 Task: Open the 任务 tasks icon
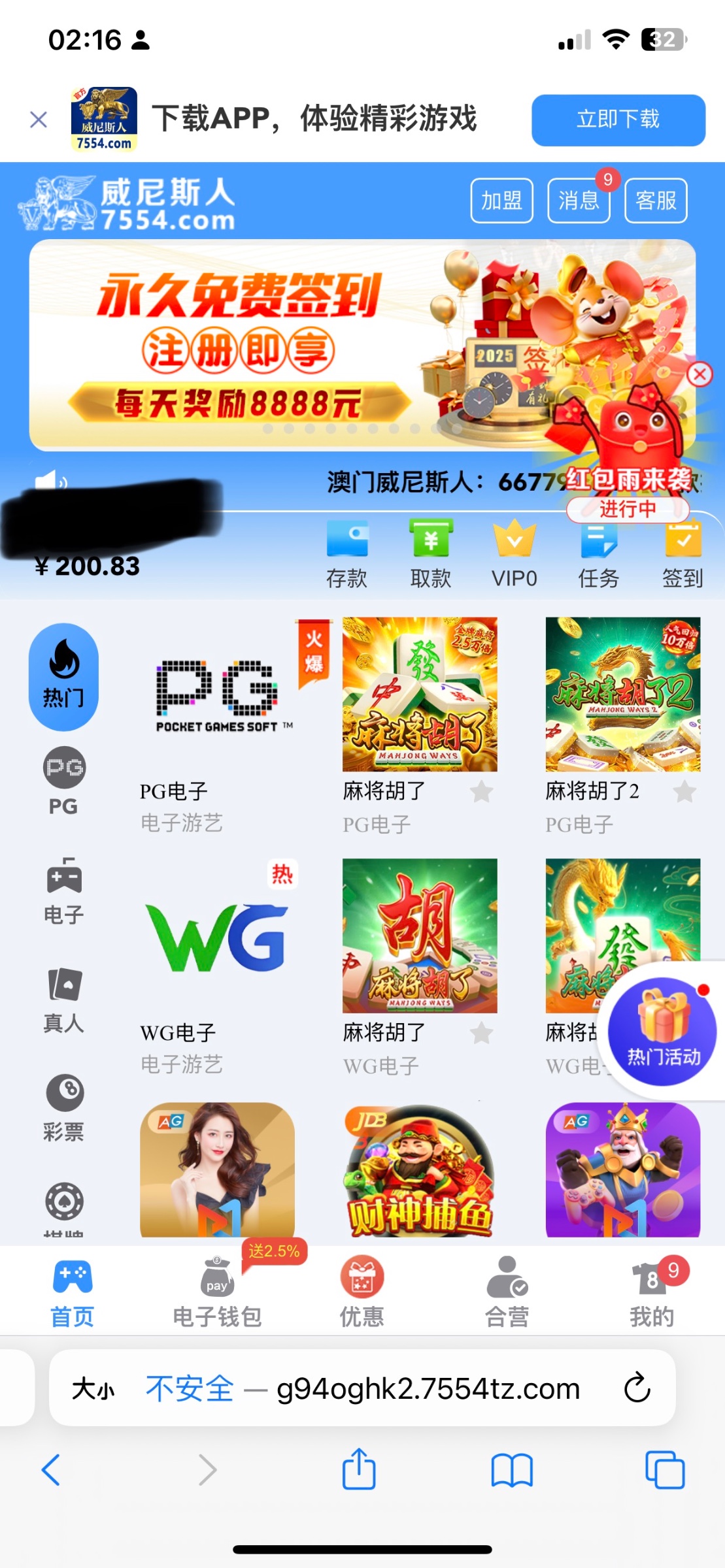[x=599, y=552]
